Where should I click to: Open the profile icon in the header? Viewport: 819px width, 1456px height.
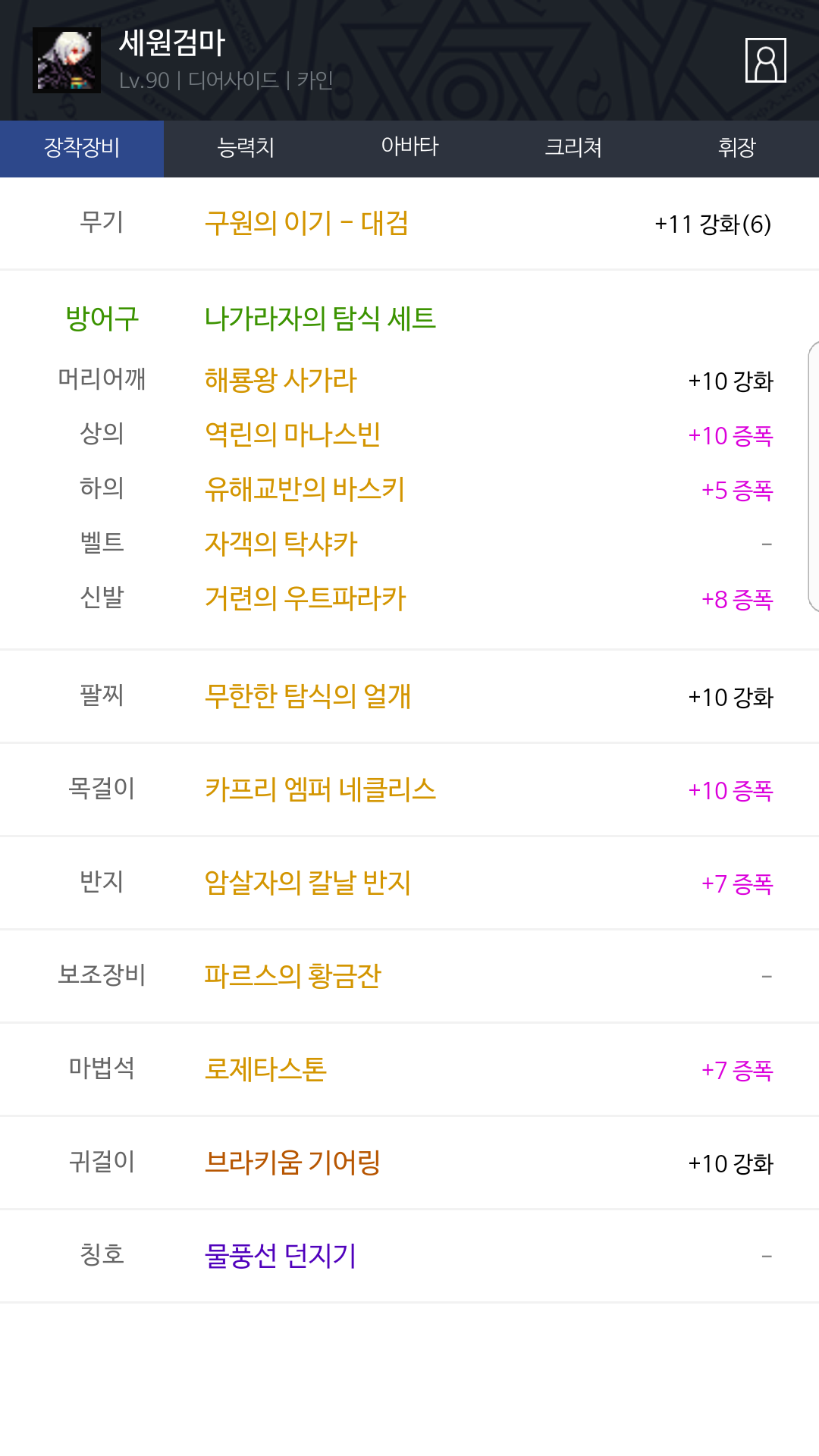765,60
